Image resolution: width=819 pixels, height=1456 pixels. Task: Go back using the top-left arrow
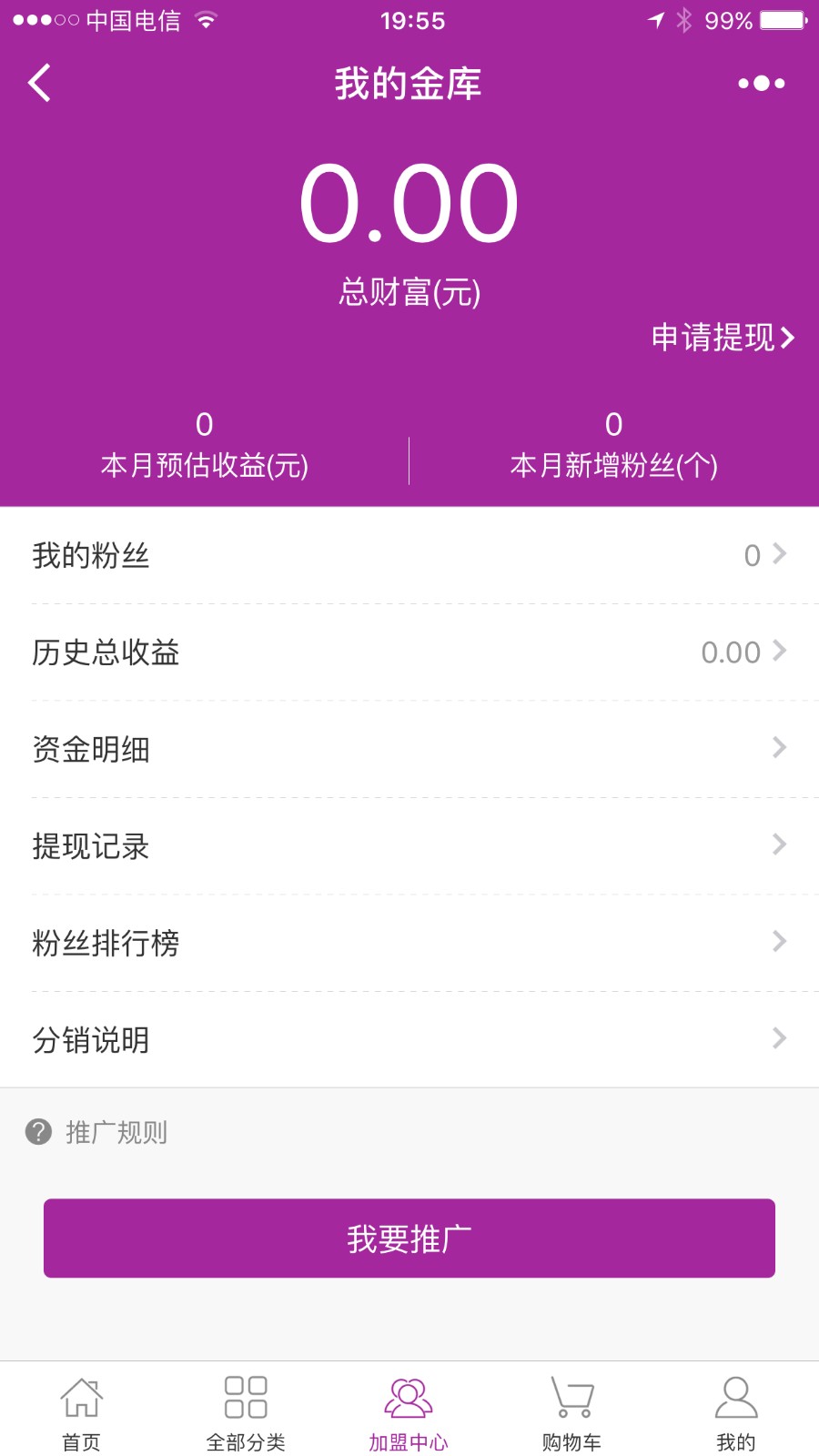[39, 83]
